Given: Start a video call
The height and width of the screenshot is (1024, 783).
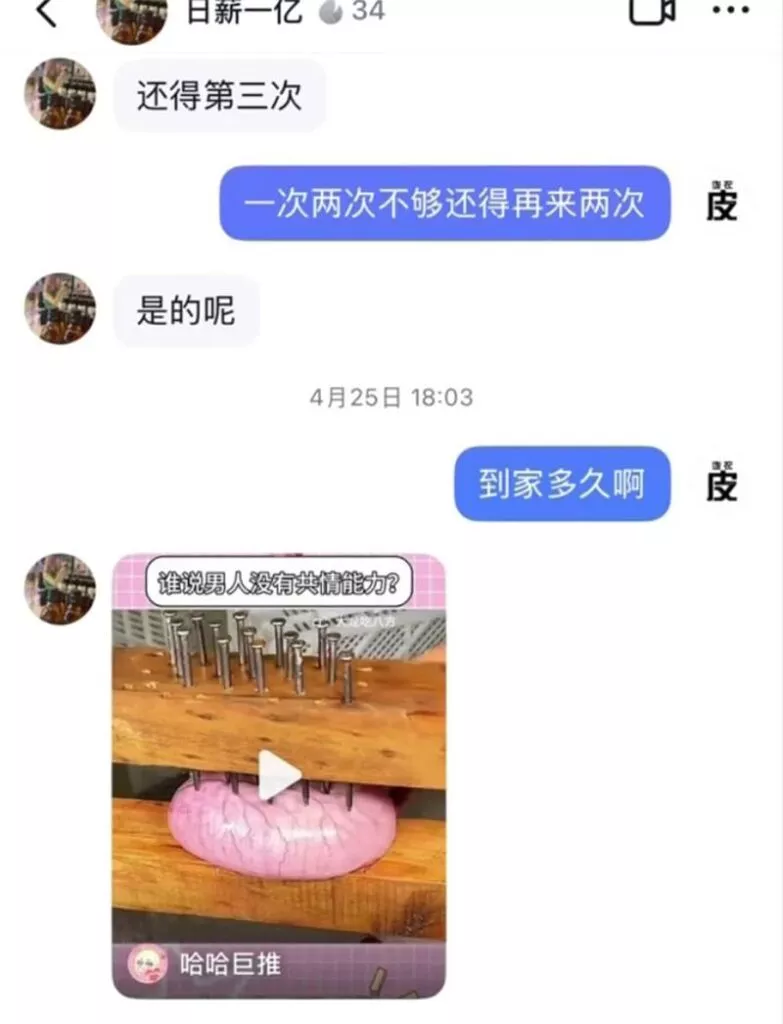Looking at the screenshot, I should click(653, 10).
